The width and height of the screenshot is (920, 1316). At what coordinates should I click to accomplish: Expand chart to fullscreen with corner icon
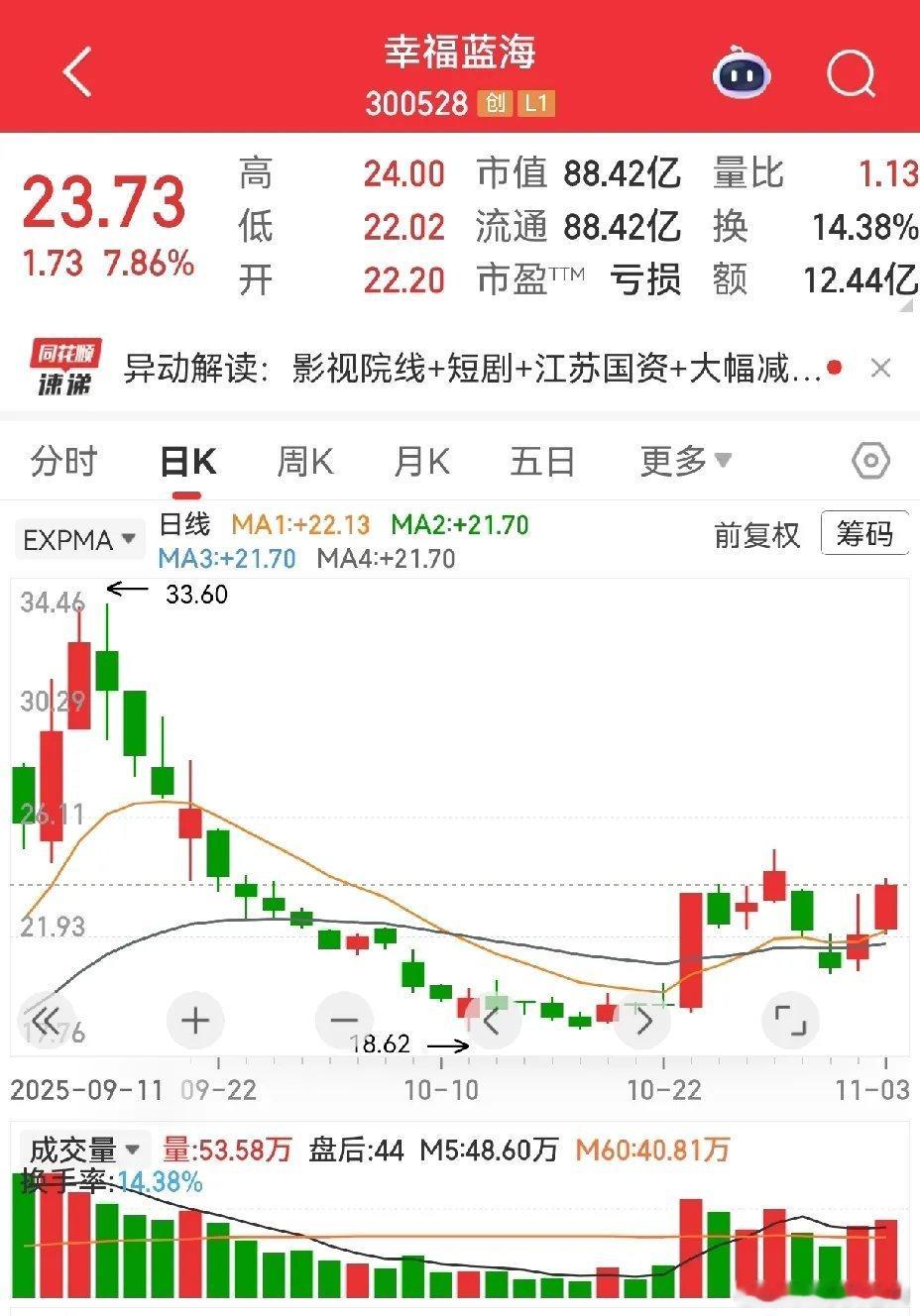point(789,1020)
